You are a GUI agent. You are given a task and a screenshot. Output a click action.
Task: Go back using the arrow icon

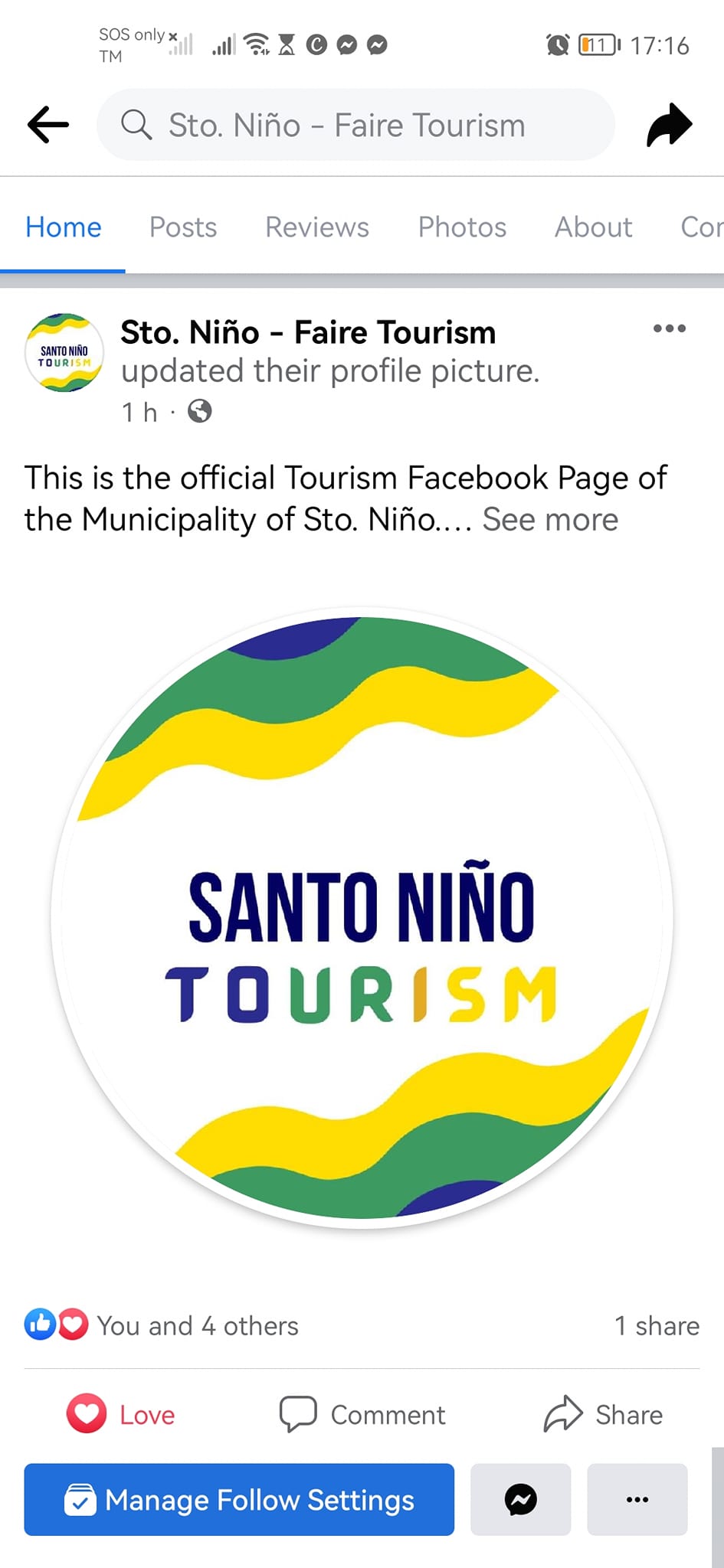tap(48, 124)
